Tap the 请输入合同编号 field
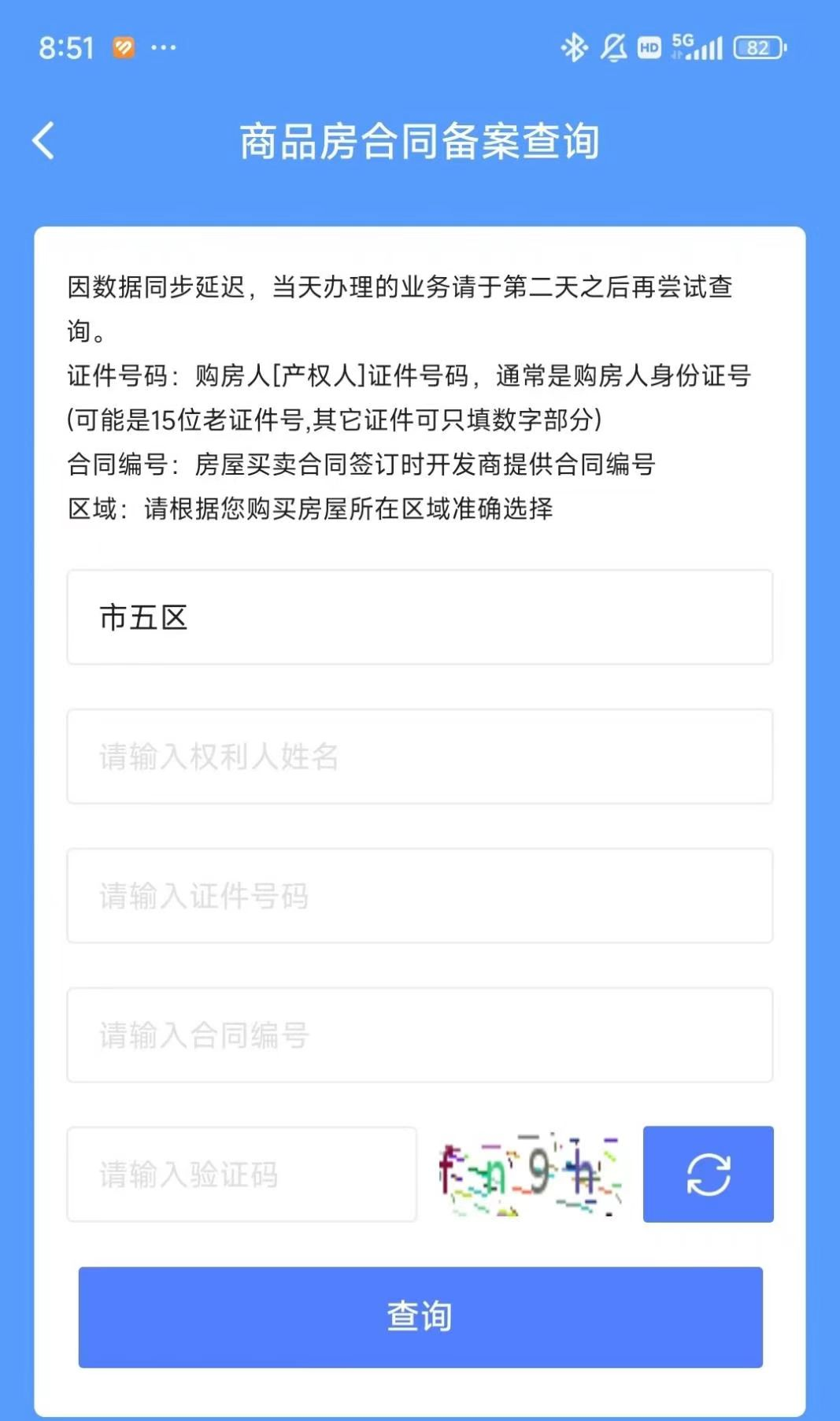Screen dimensions: 840x1421 point(420,1035)
